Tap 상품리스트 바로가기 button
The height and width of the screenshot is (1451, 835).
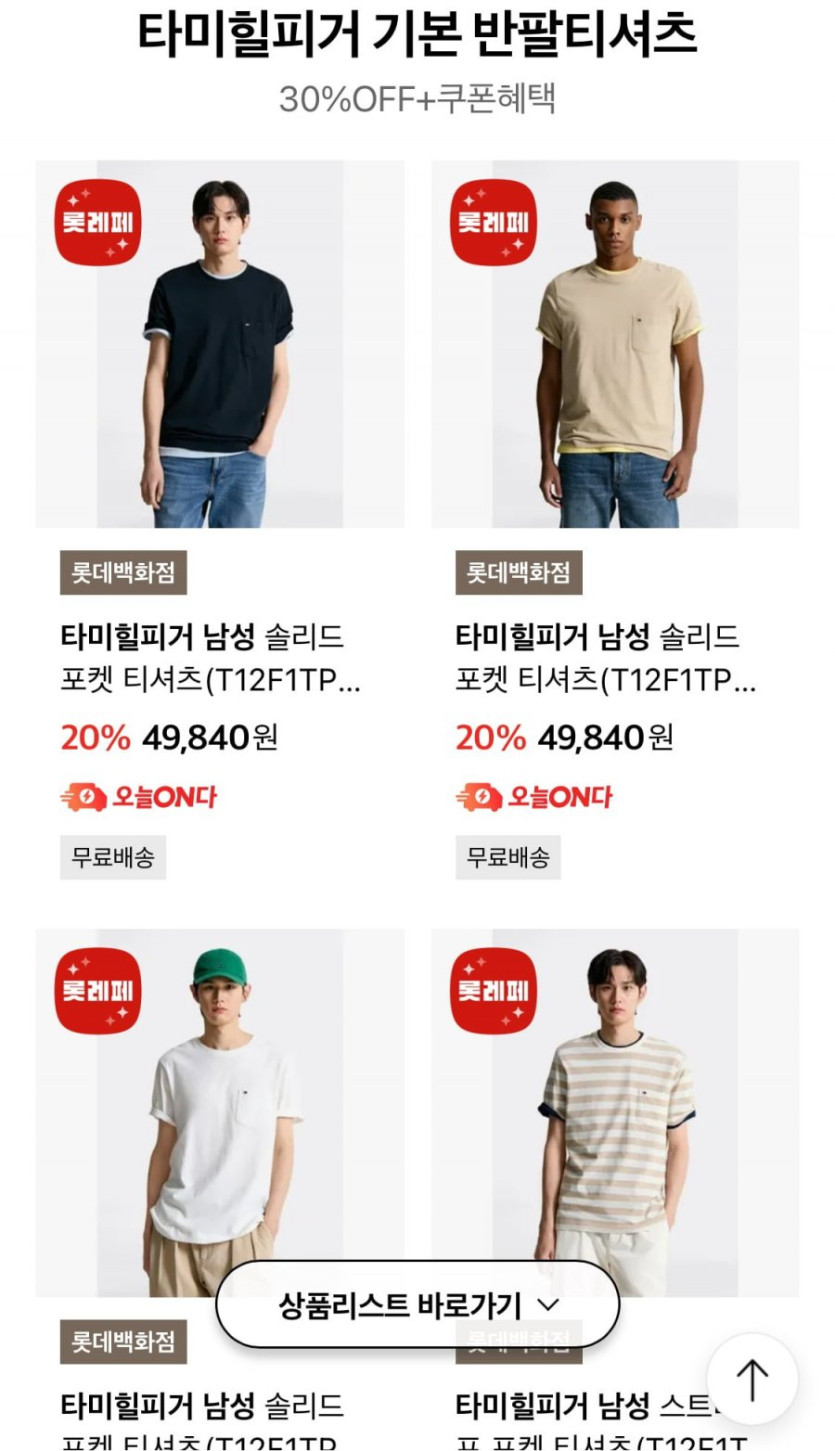(x=417, y=1305)
